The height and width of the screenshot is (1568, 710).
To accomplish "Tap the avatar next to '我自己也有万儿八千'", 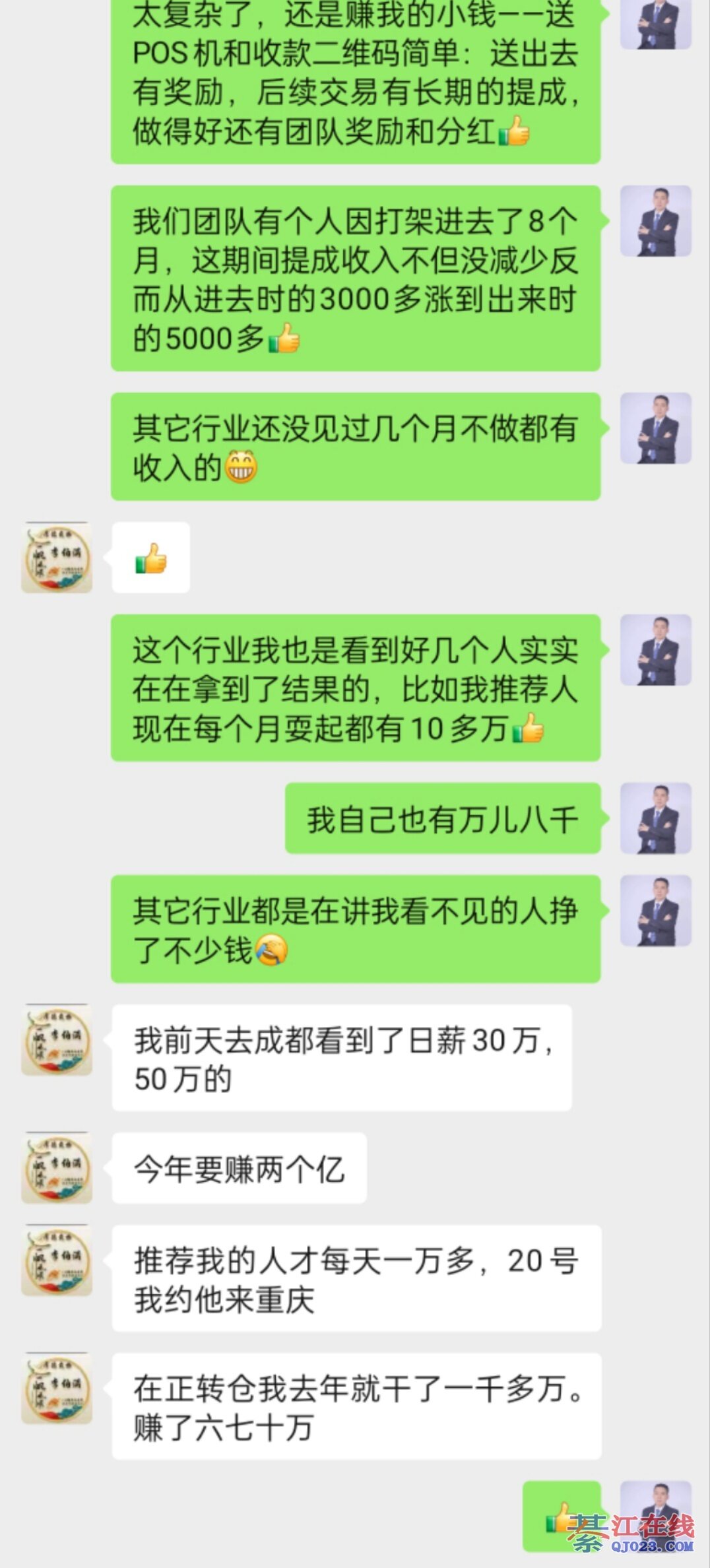I will click(655, 818).
